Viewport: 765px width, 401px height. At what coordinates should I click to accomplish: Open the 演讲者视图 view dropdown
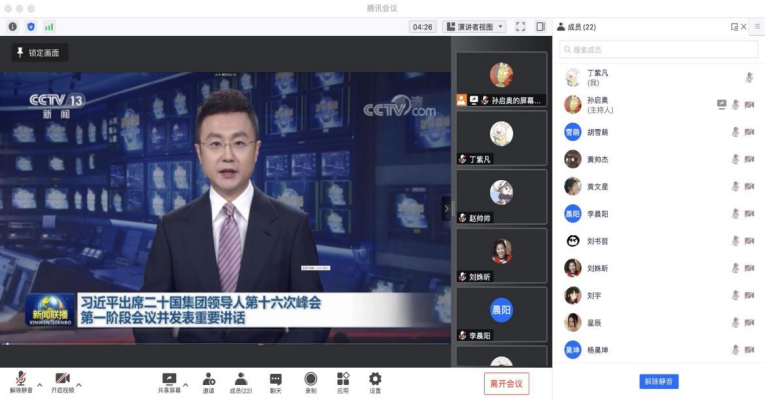point(474,27)
